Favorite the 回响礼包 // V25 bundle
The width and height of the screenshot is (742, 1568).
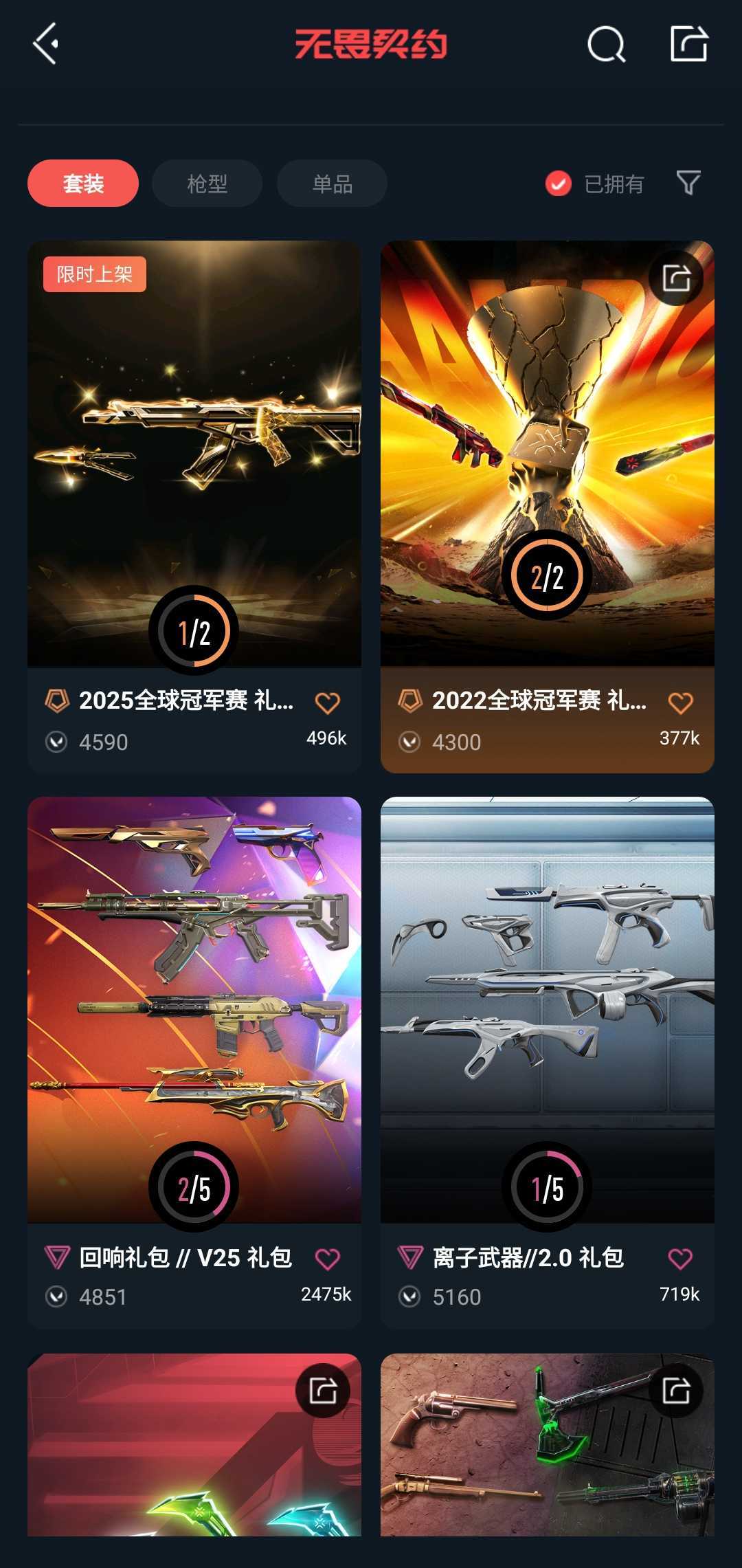click(328, 1259)
